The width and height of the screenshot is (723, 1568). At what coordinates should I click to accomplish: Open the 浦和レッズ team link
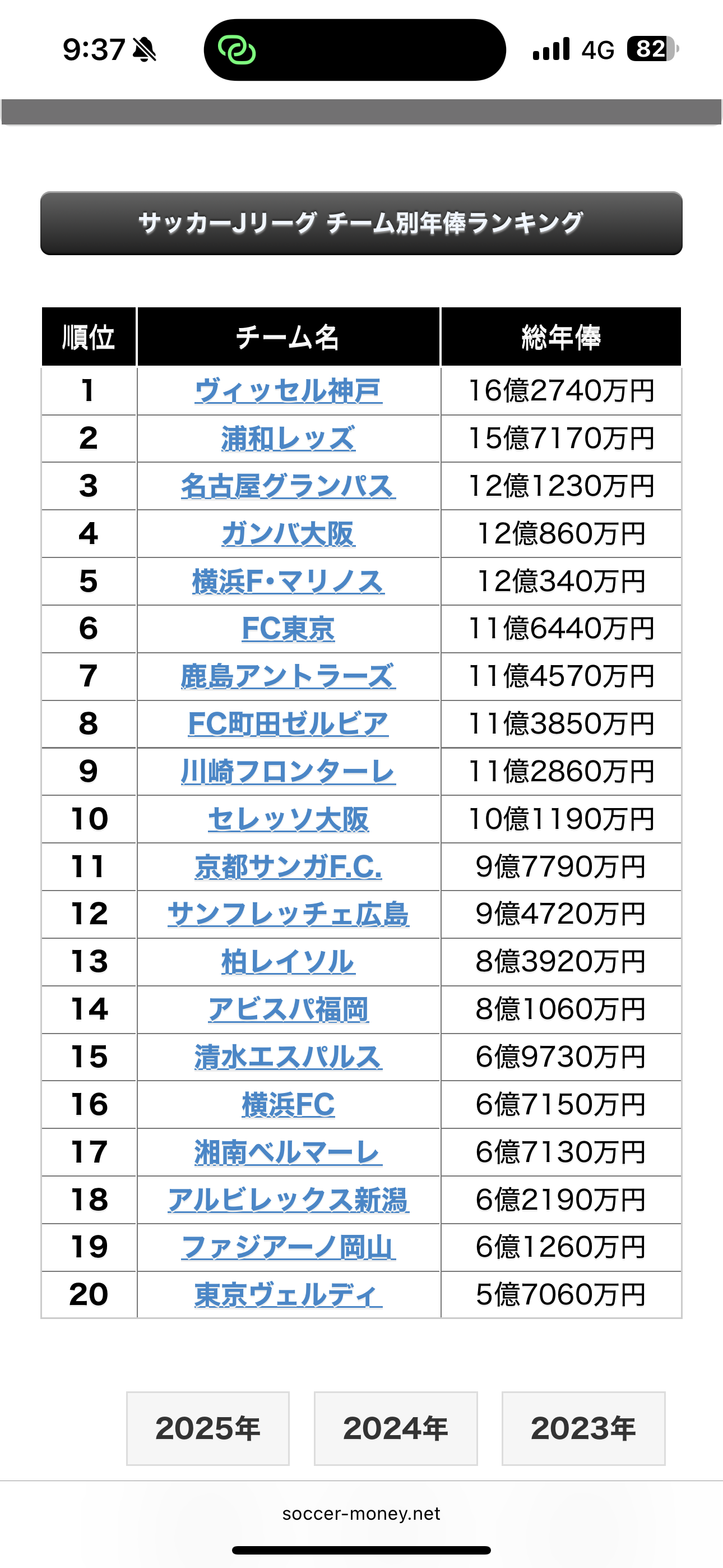289,438
